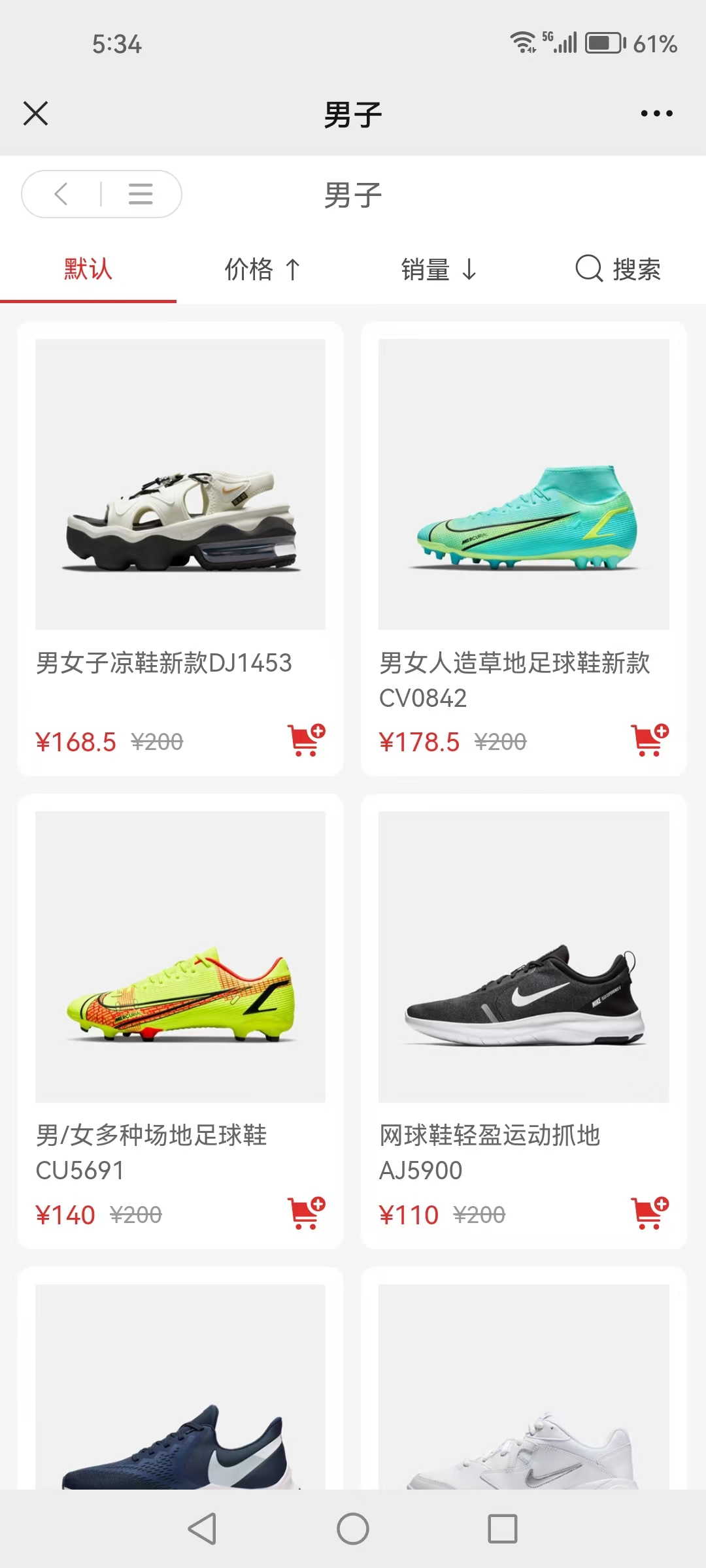
Task: Tap the system home button
Action: [353, 1529]
